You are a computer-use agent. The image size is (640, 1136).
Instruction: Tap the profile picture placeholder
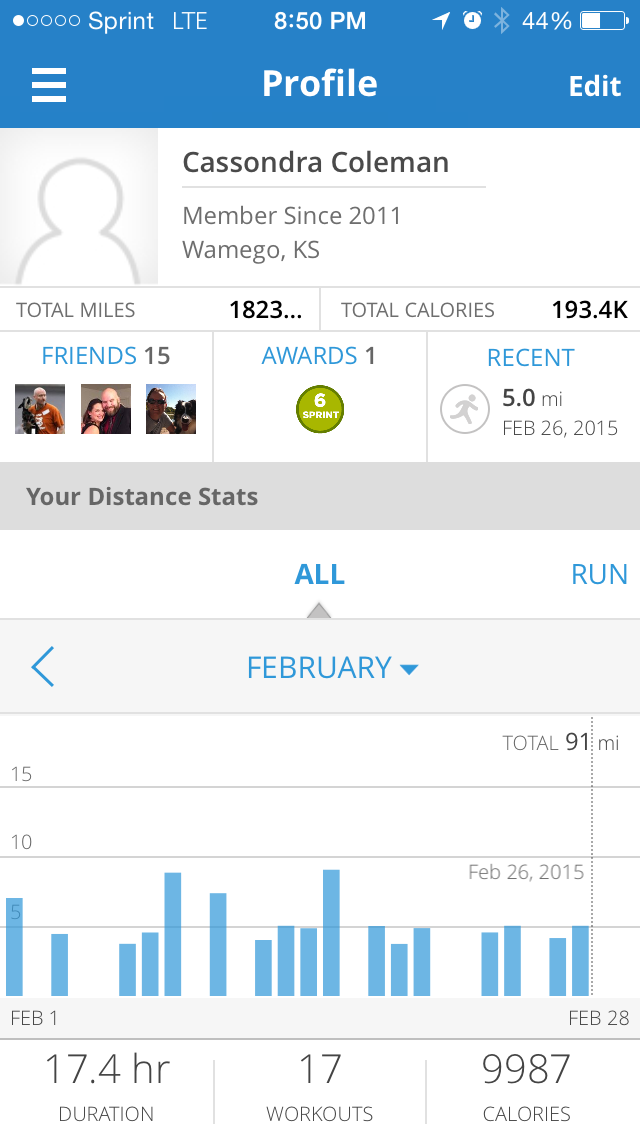pyautogui.click(x=79, y=206)
